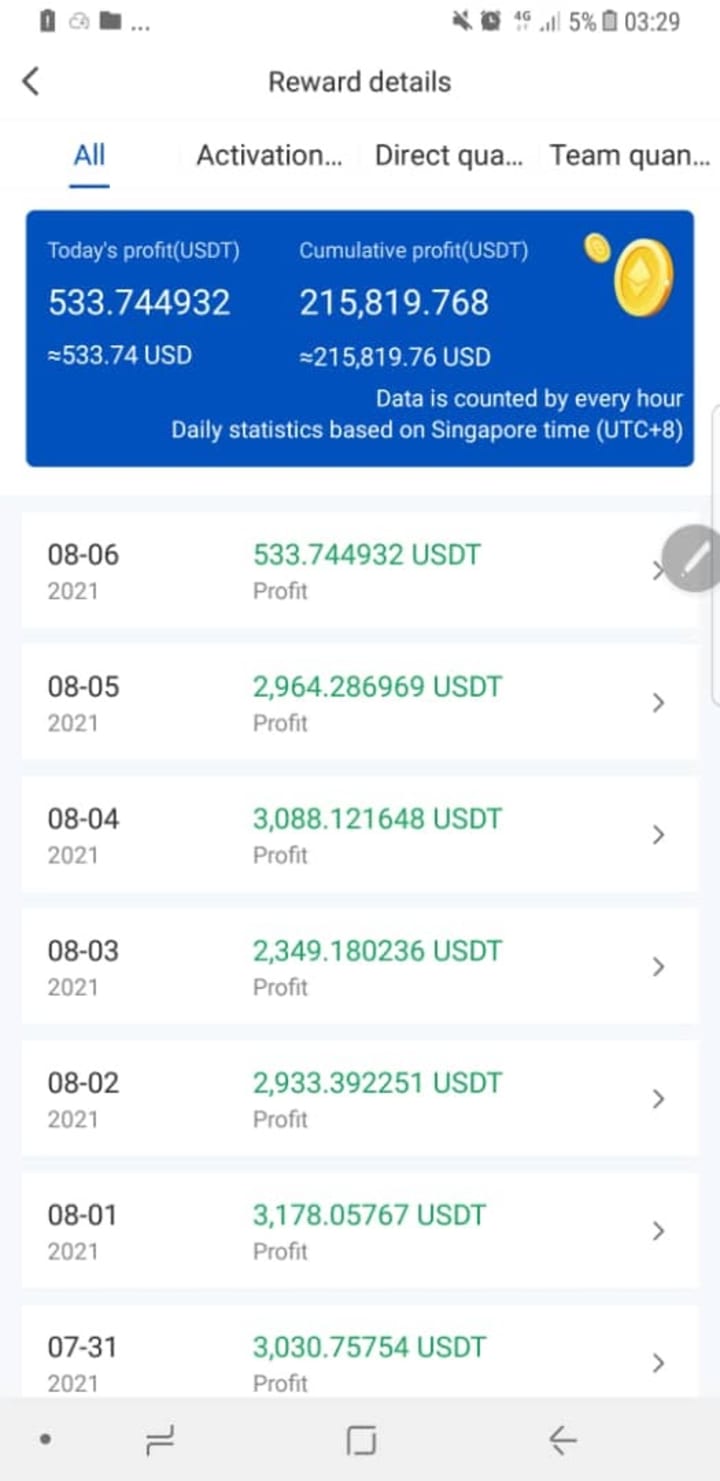Viewport: 720px width, 1481px height.
Task: Switch to the Activation tab
Action: (x=269, y=156)
